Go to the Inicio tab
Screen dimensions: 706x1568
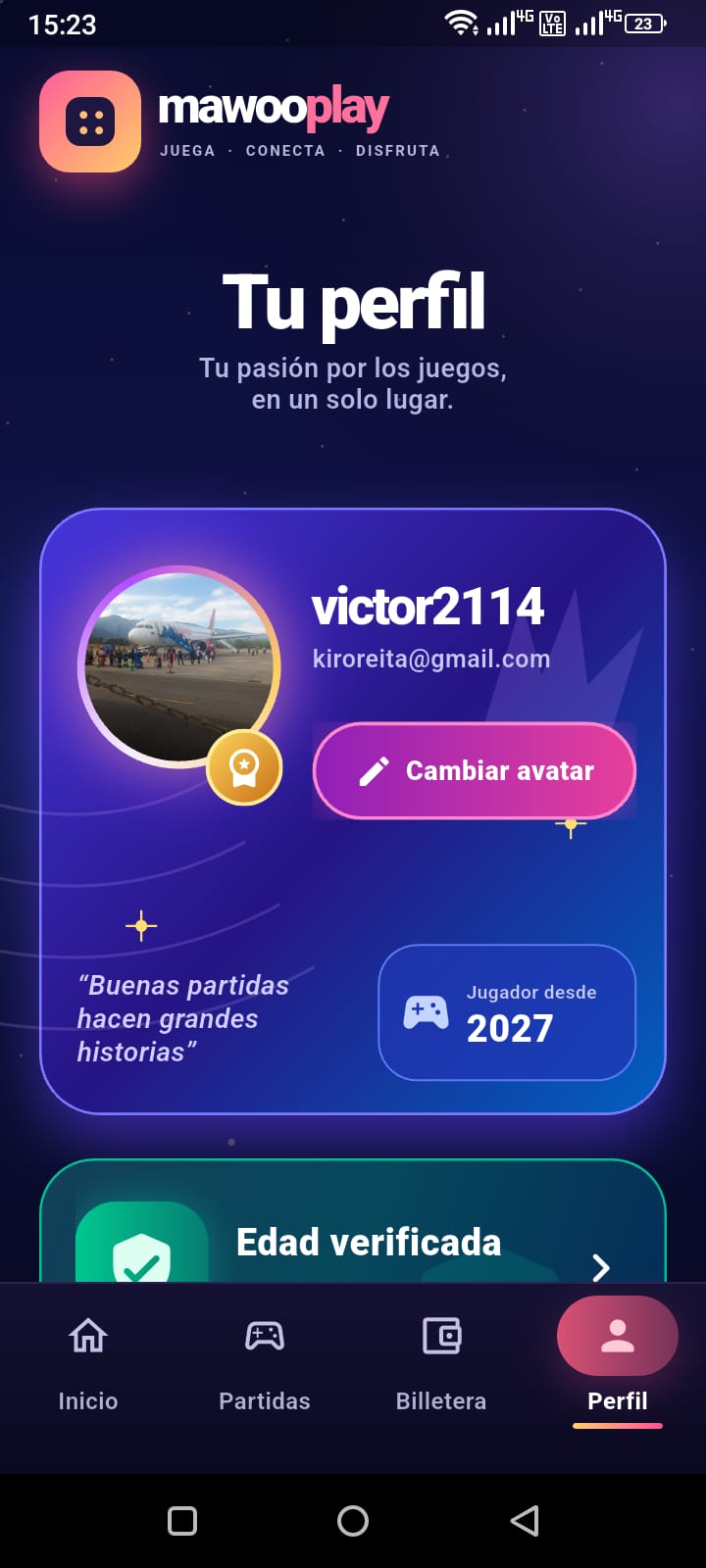88,1364
